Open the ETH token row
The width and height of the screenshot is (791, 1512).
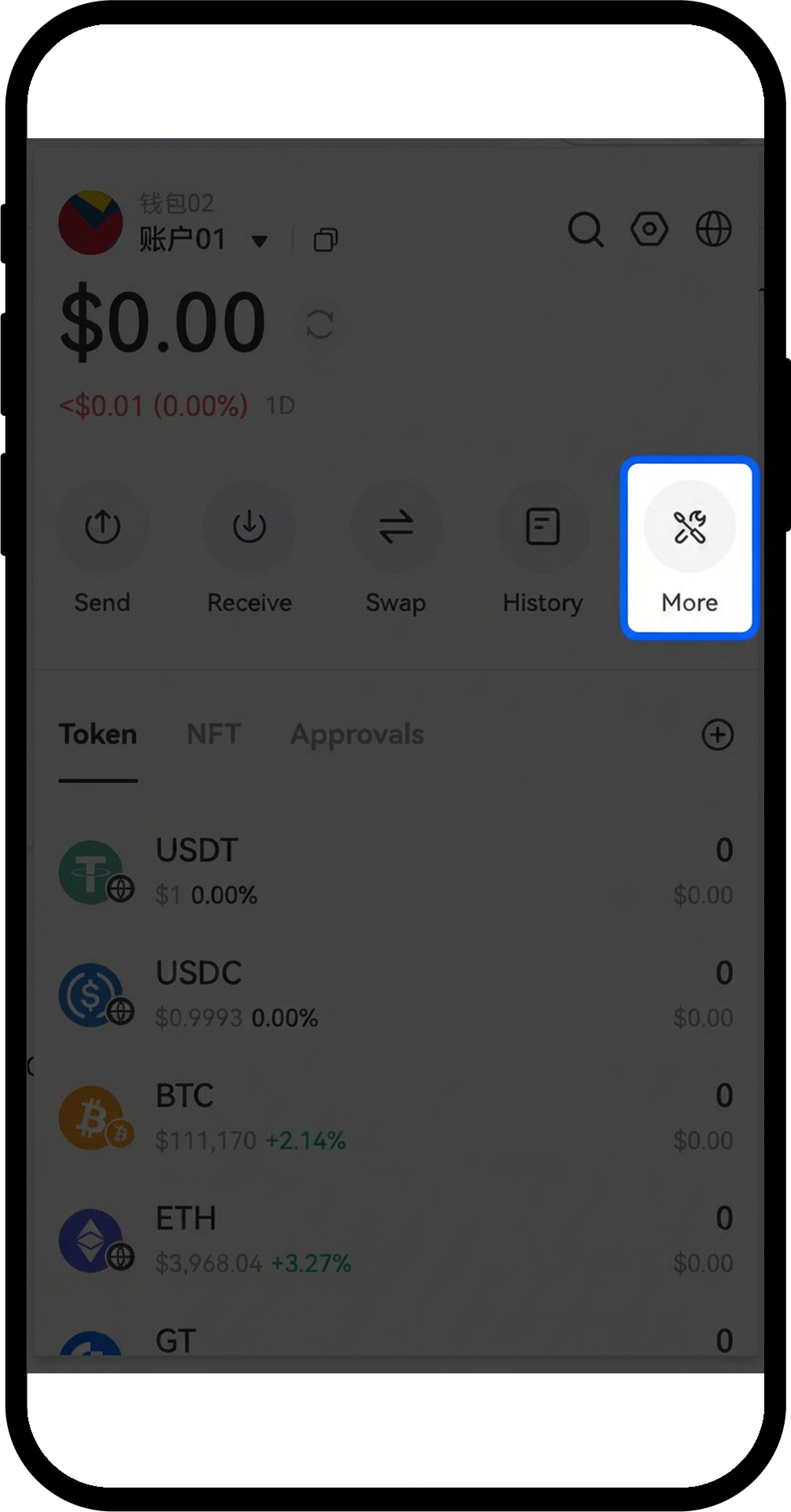pyautogui.click(x=395, y=1240)
